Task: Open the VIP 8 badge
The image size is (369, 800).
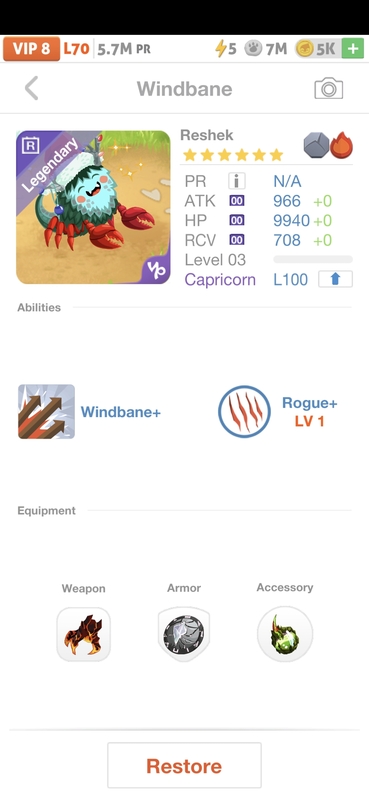Action: coord(31,49)
